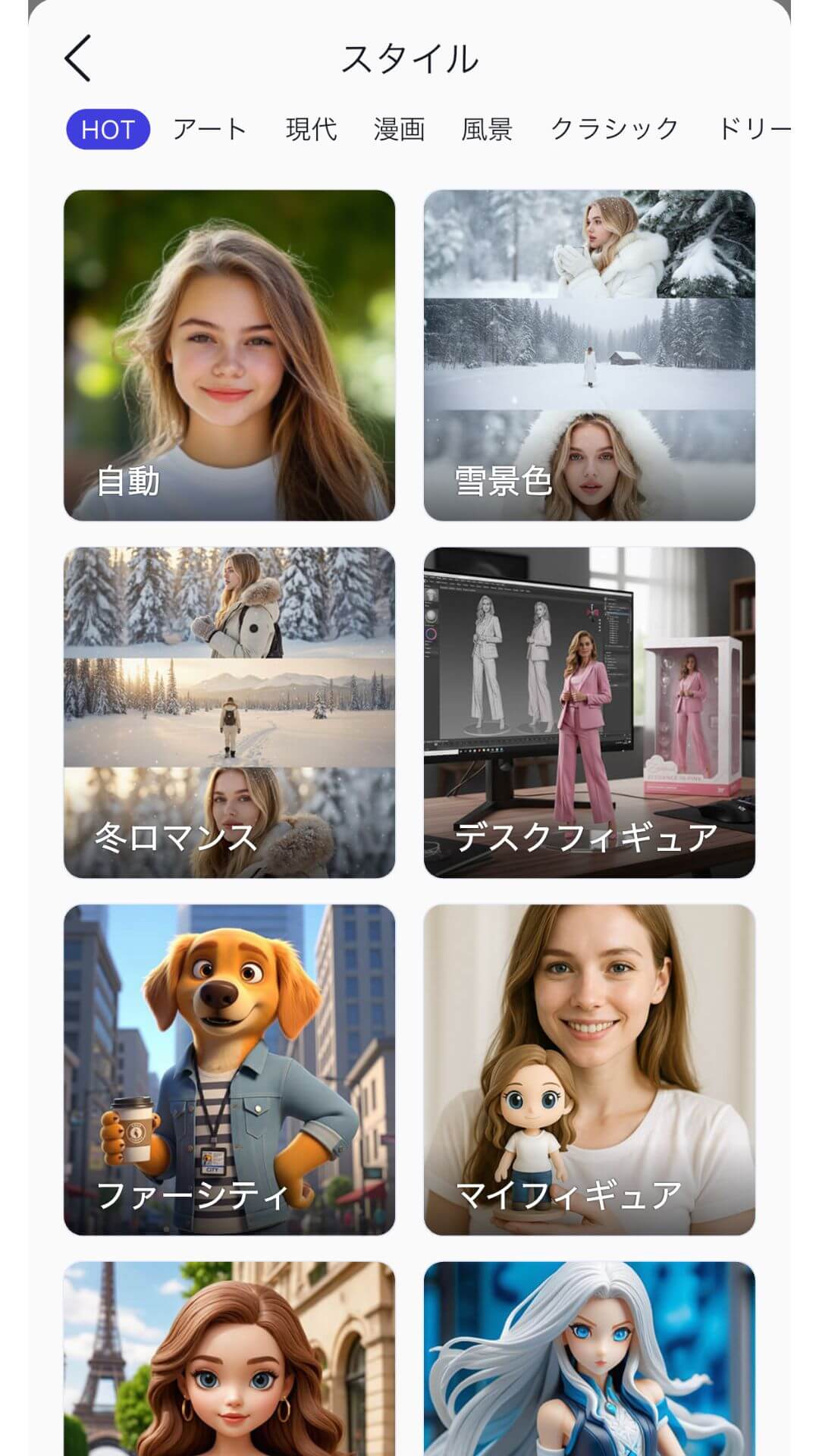Screen dimensions: 819x1456
Task: Tap the Eiffel Tower cartoon girl style
Action: coord(229,1357)
